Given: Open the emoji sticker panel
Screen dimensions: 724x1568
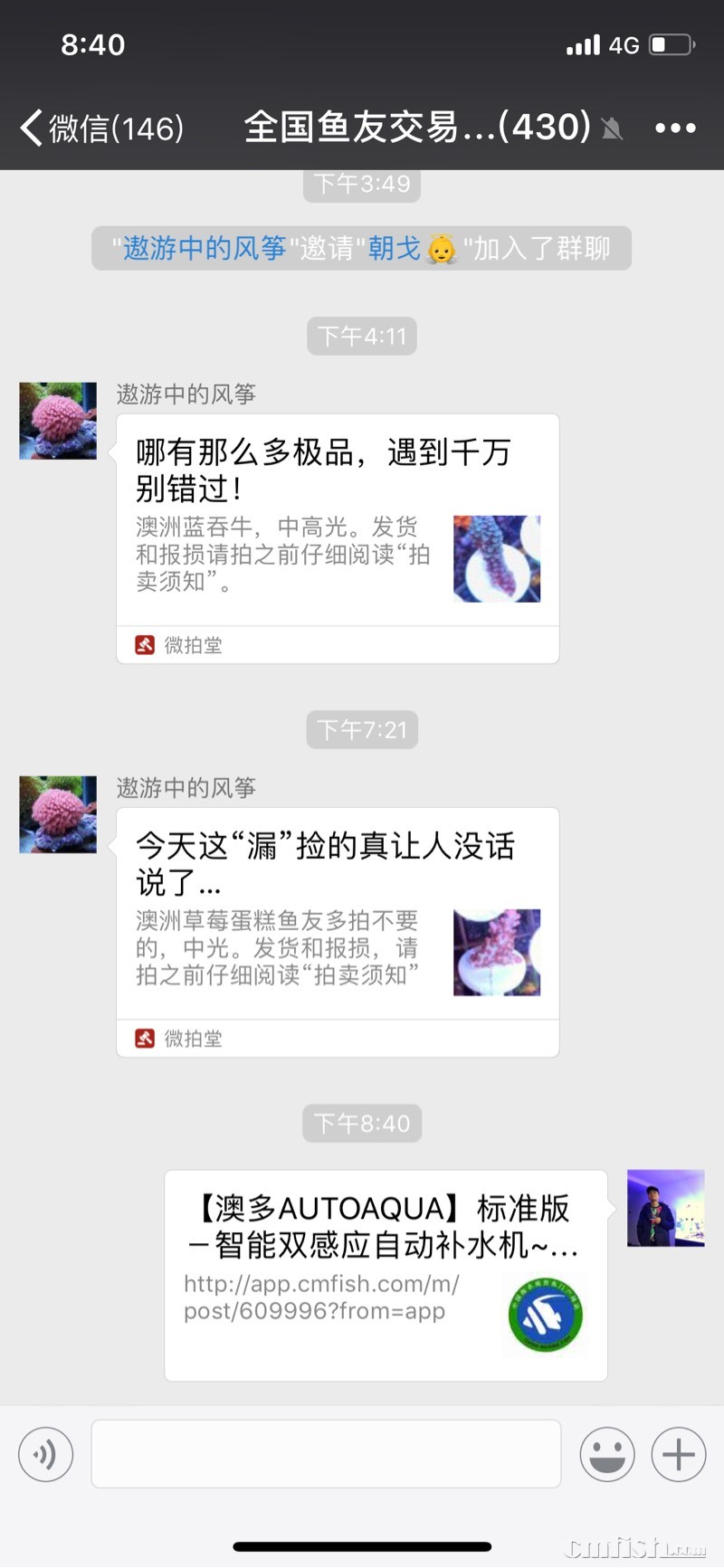Looking at the screenshot, I should 606,1454.
